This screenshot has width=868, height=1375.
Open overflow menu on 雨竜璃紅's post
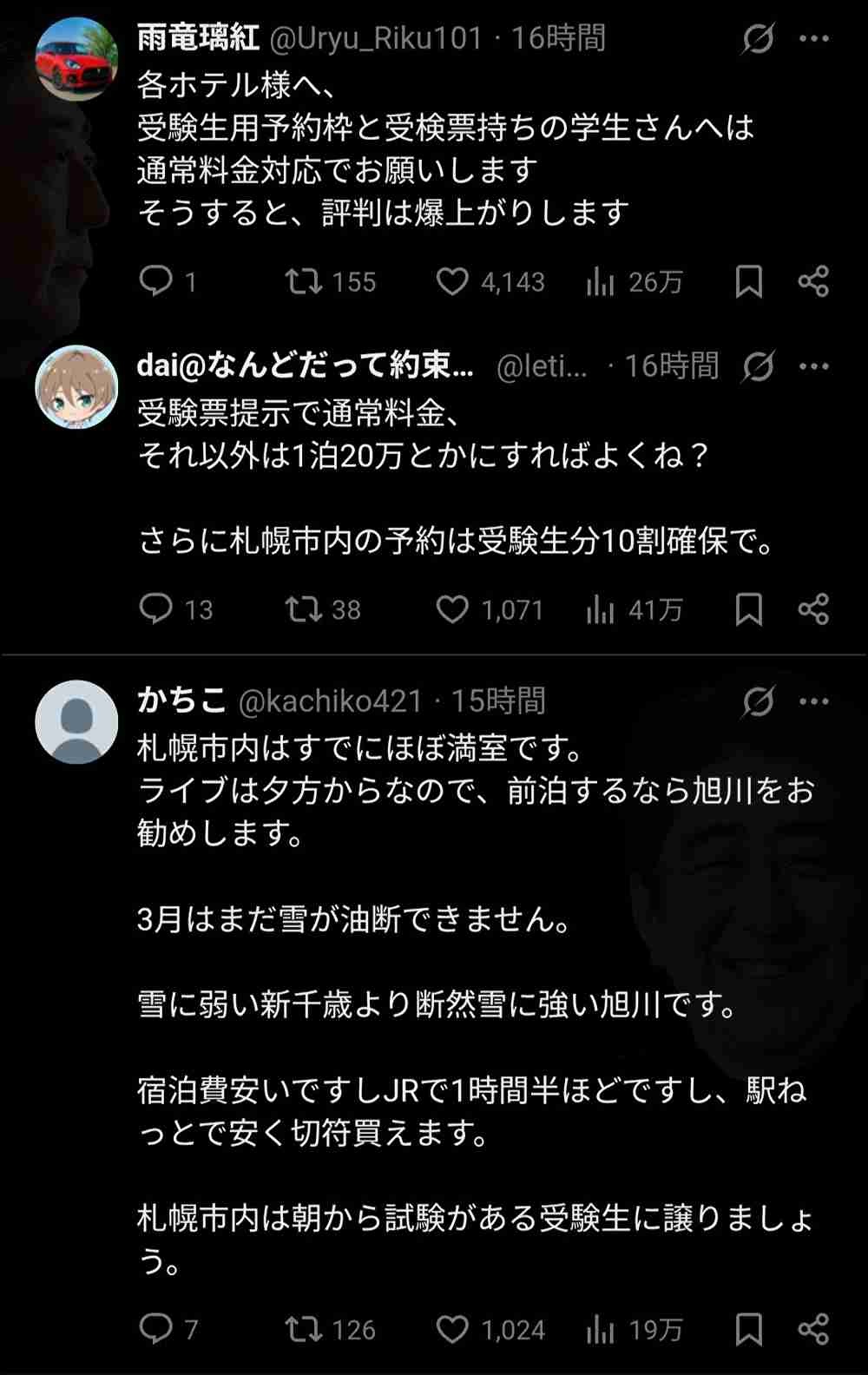[813, 39]
